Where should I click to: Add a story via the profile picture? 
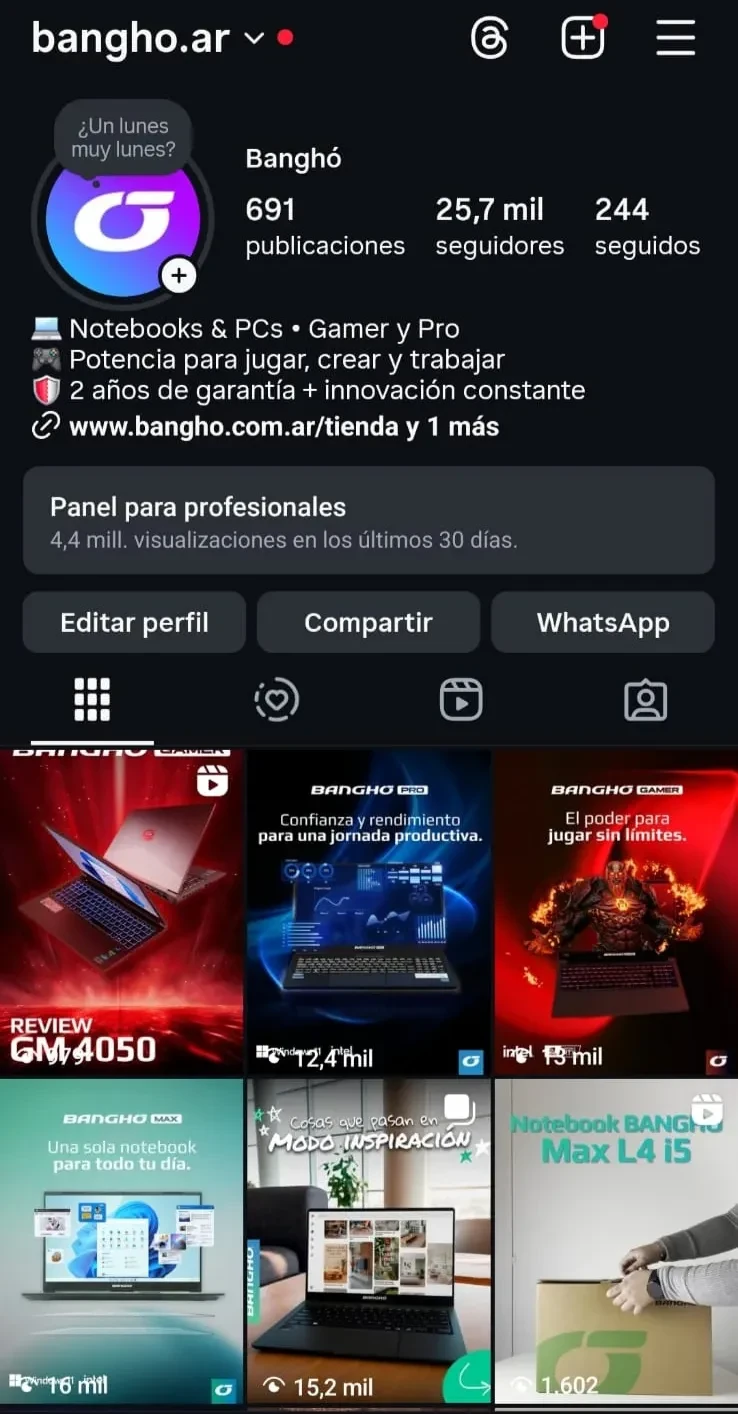(178, 275)
